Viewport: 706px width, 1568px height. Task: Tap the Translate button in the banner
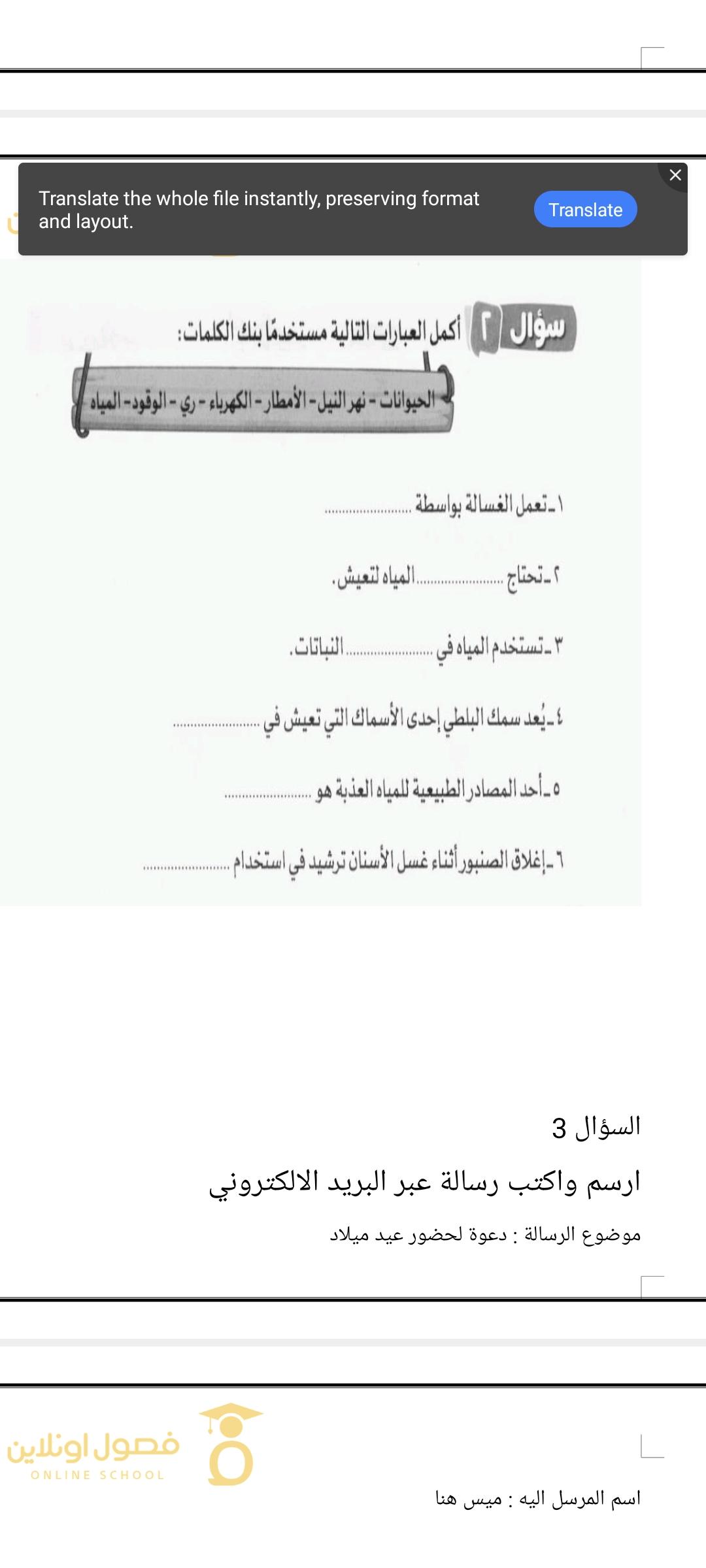tap(585, 210)
